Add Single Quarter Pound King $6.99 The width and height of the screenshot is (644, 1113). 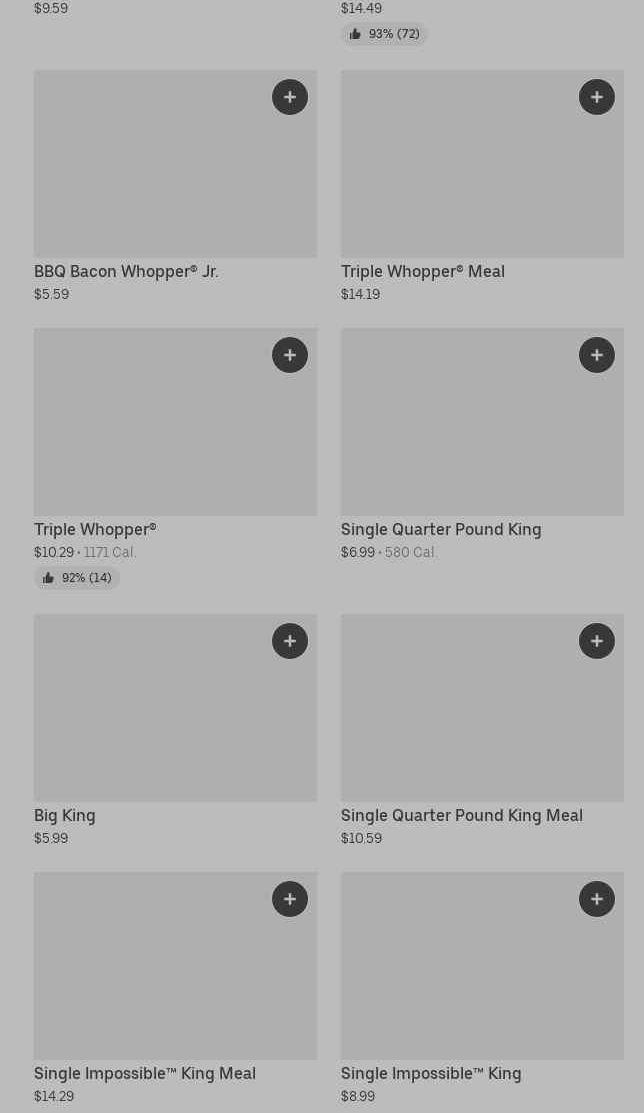pos(596,355)
